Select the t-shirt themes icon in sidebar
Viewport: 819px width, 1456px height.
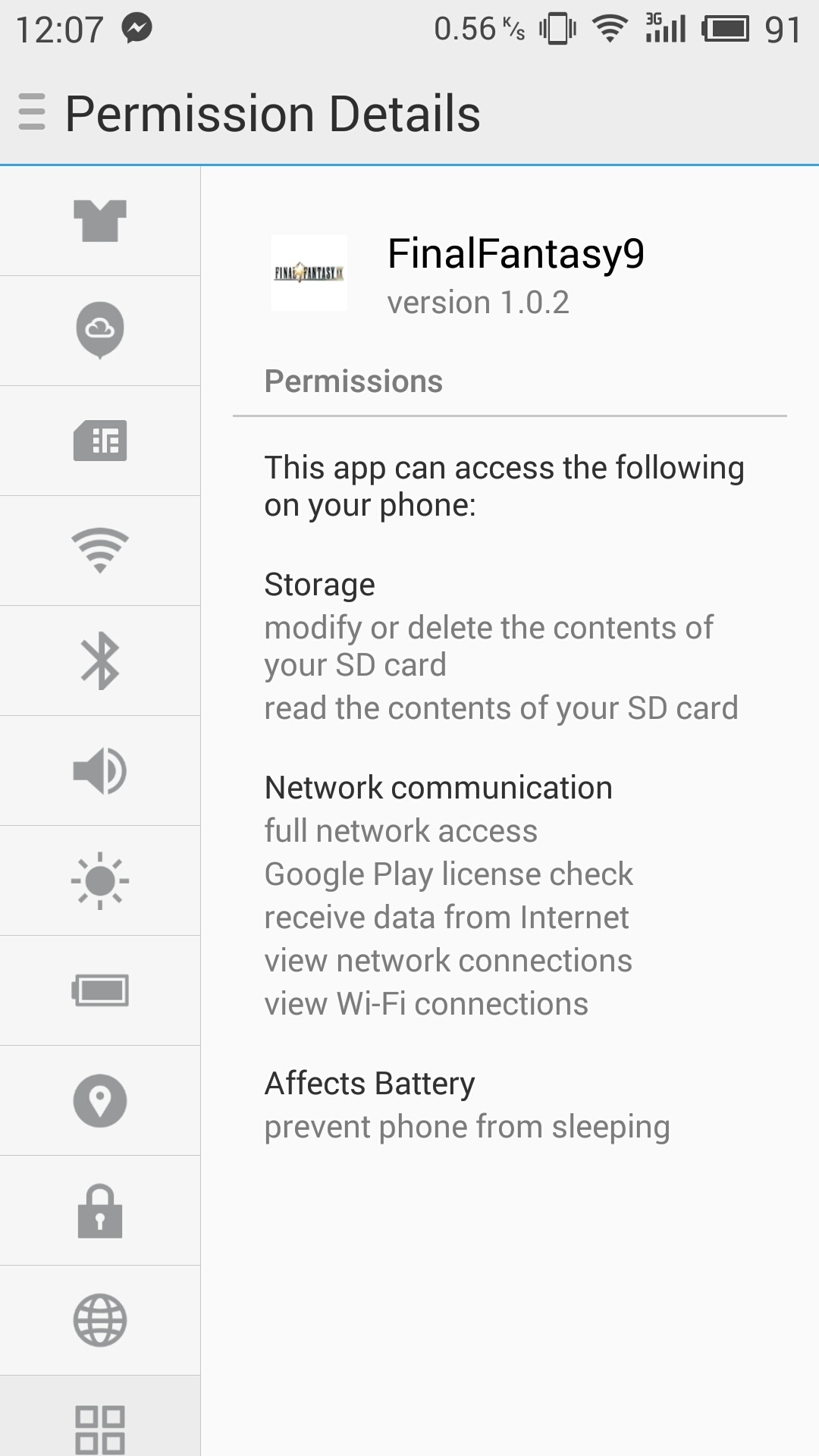coord(100,221)
